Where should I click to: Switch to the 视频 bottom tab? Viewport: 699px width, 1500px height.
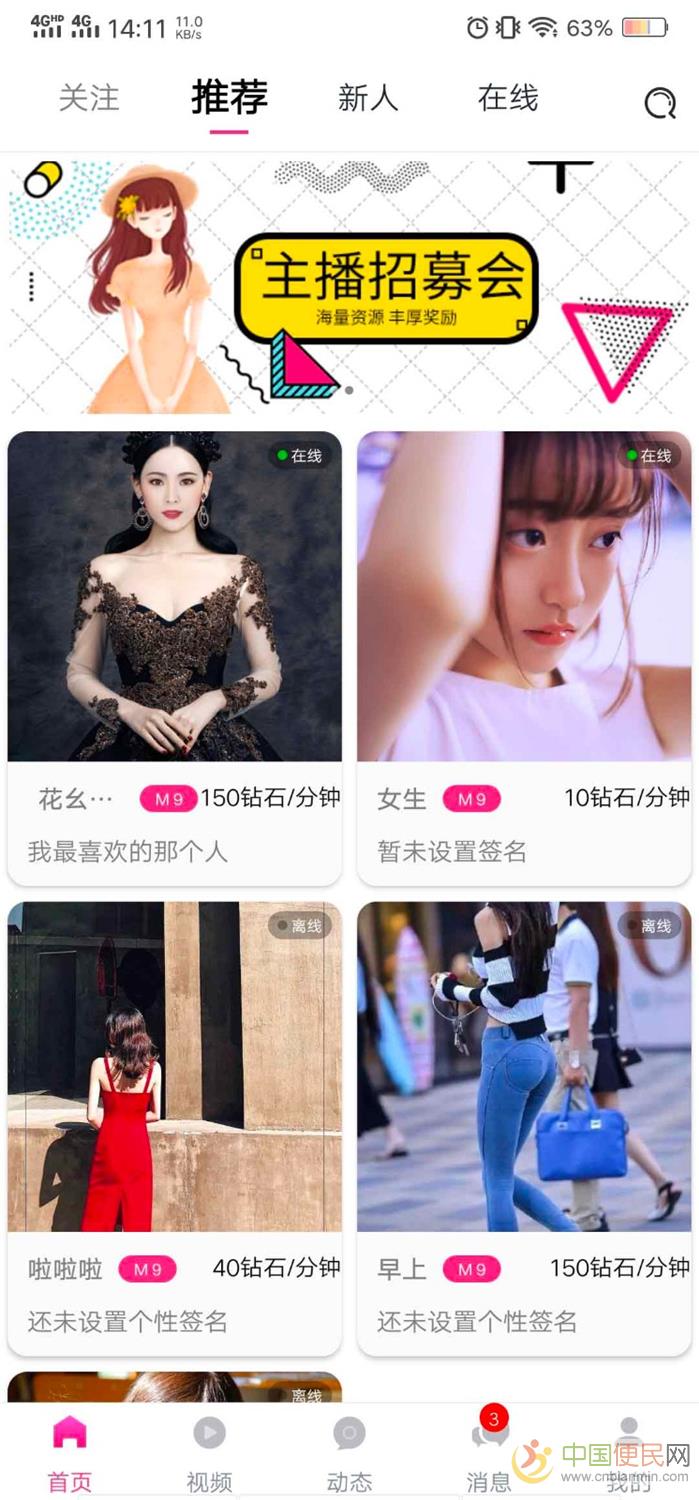tap(209, 1452)
